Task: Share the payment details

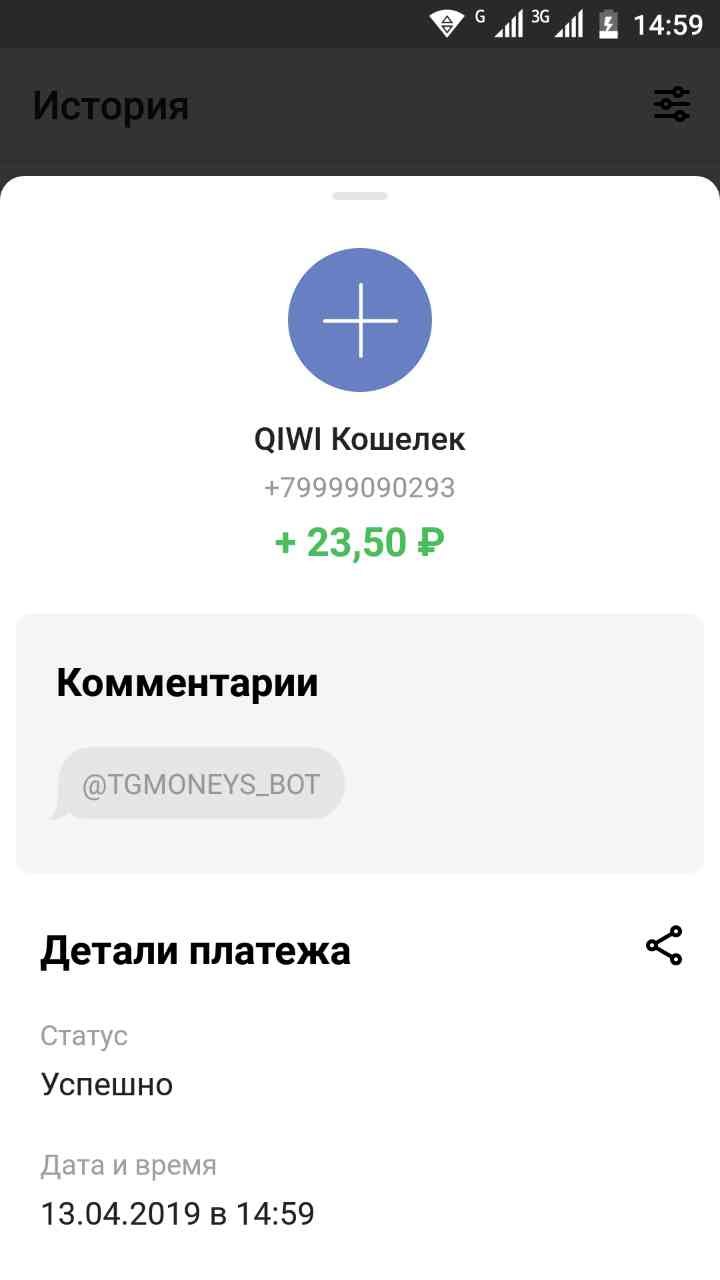Action: click(x=664, y=945)
